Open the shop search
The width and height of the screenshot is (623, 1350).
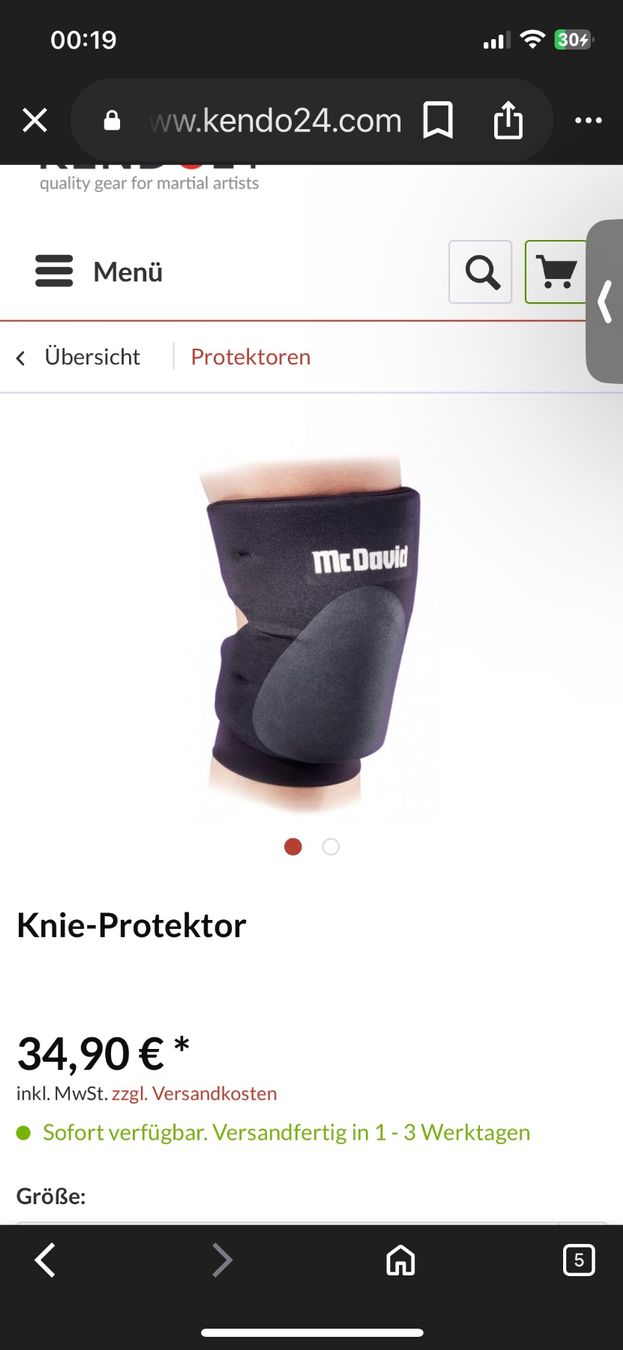point(481,272)
